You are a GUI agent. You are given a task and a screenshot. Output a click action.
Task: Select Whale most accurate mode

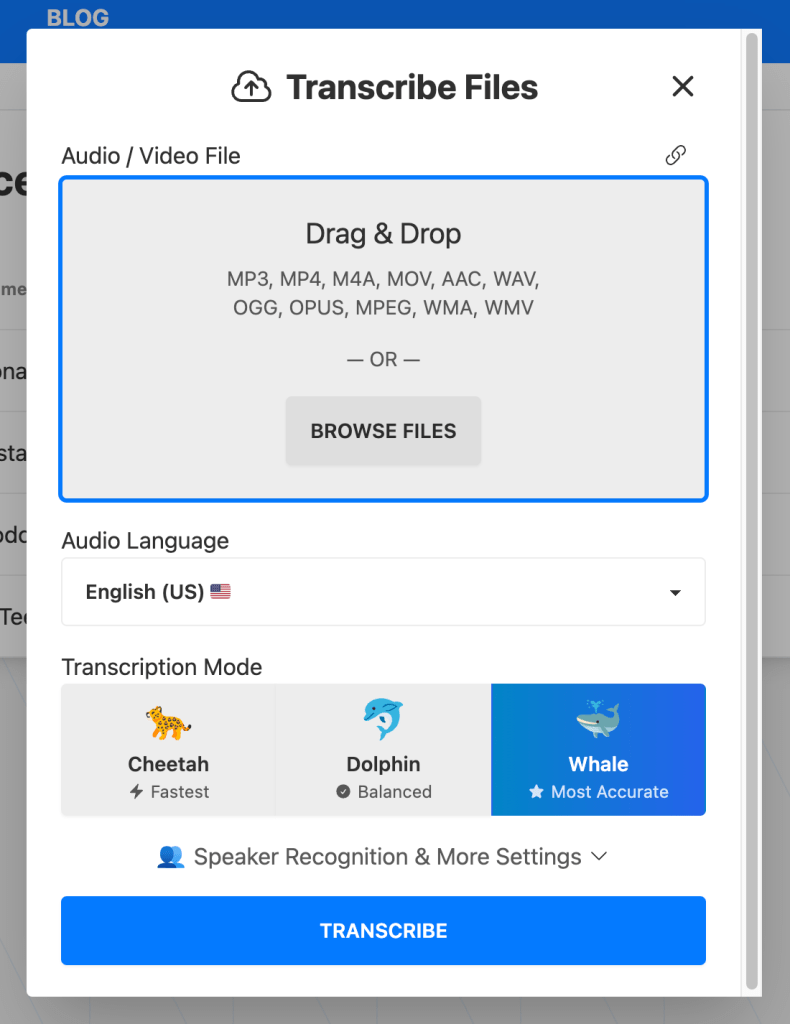pos(598,750)
